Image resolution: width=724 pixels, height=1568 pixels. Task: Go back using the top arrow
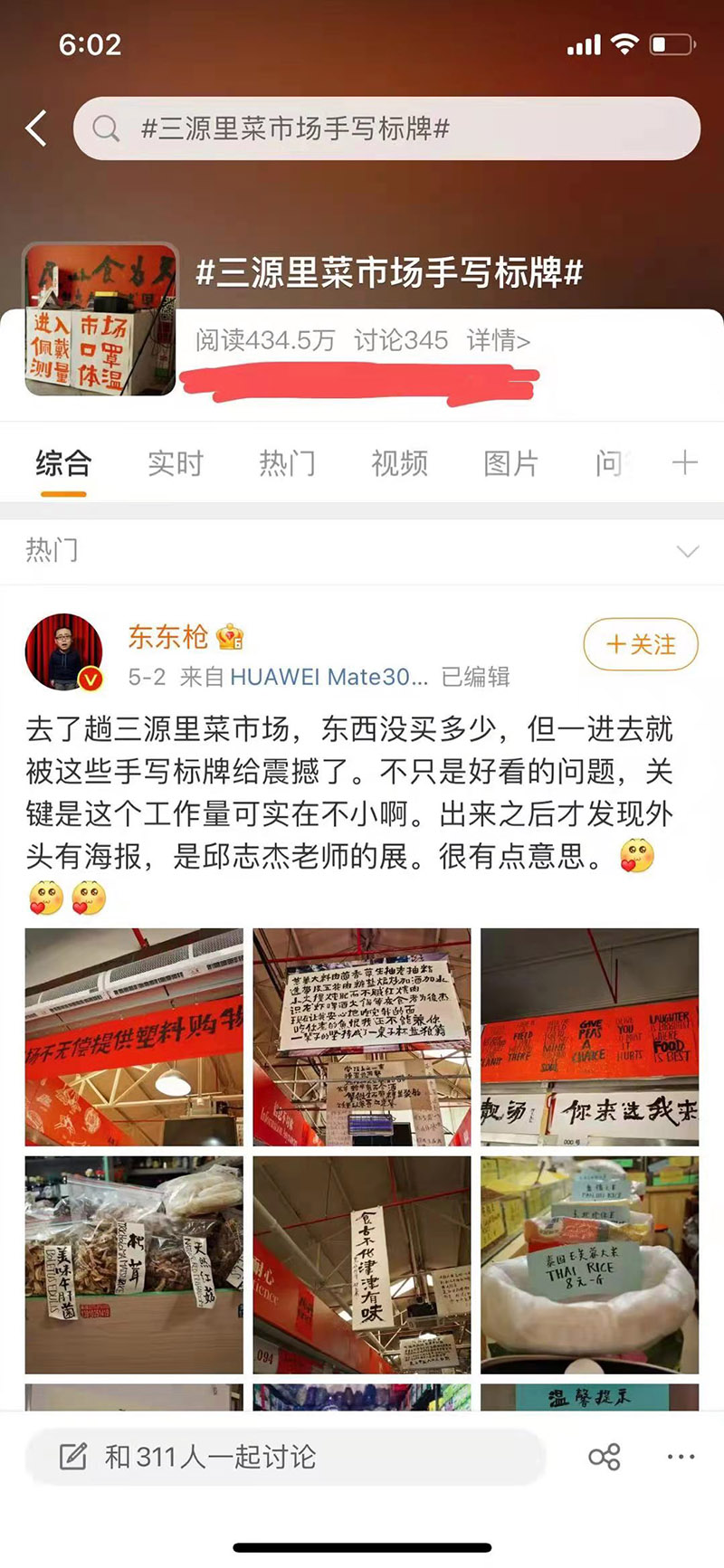[36, 128]
